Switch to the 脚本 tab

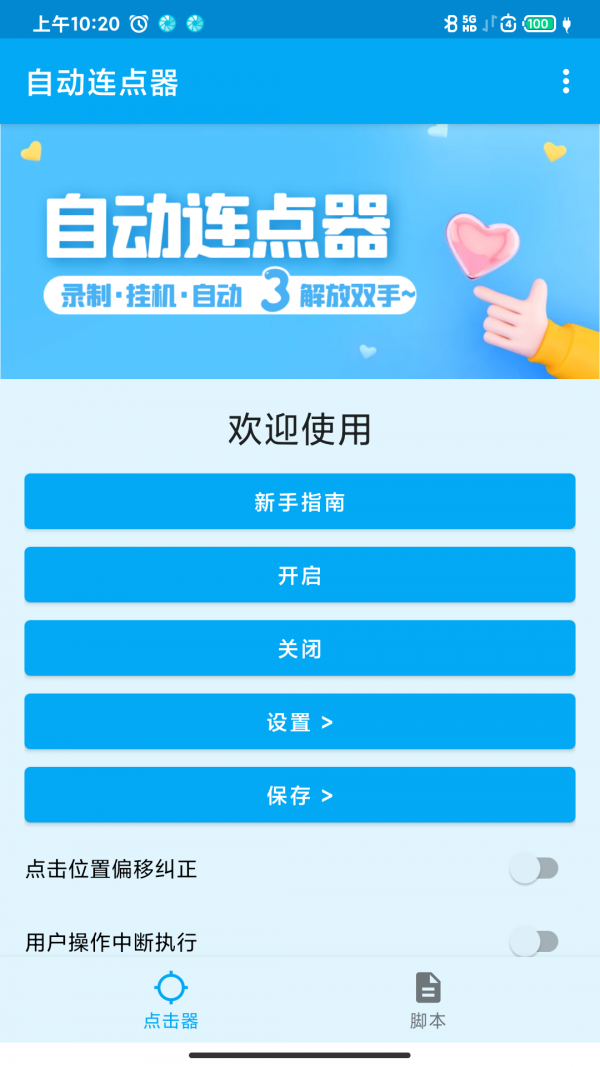point(428,1000)
